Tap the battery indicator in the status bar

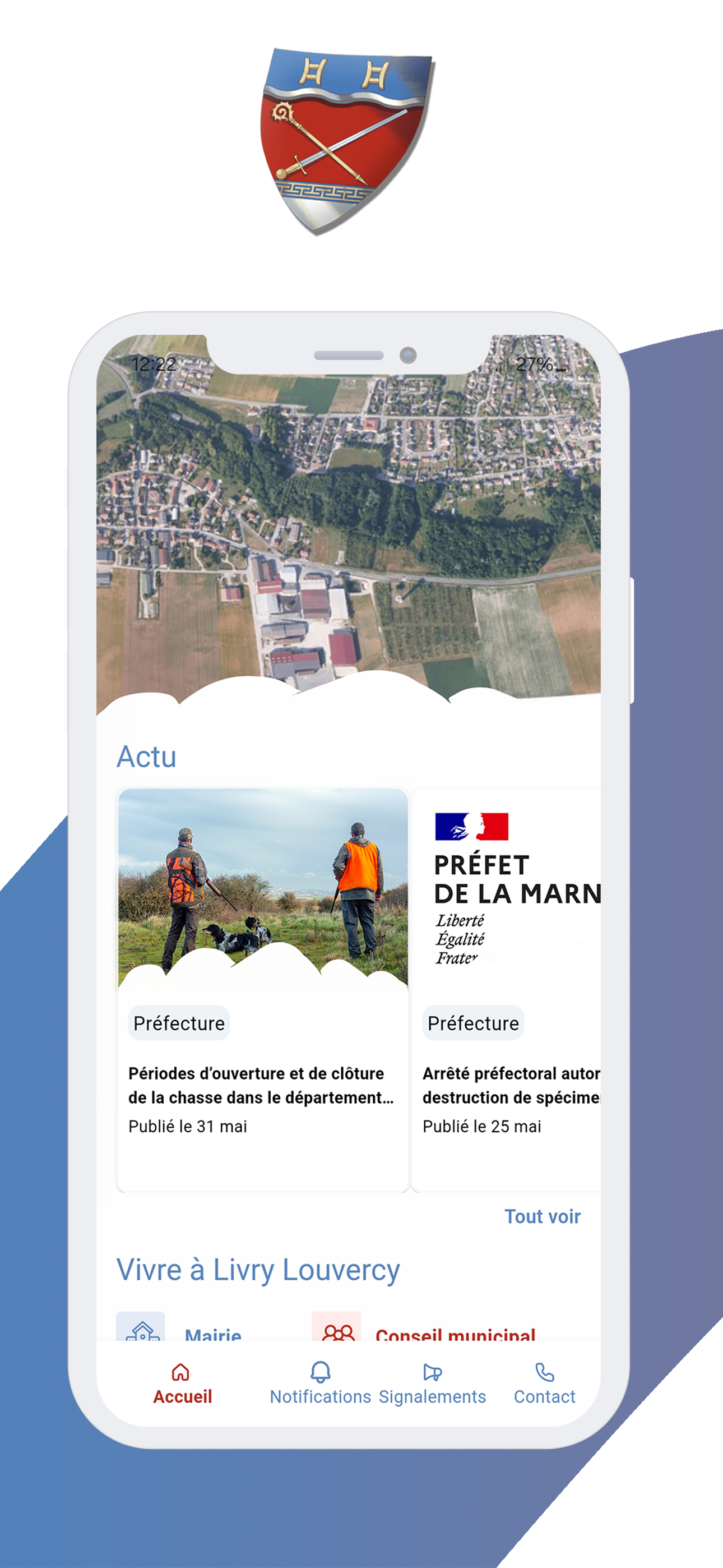[x=536, y=365]
